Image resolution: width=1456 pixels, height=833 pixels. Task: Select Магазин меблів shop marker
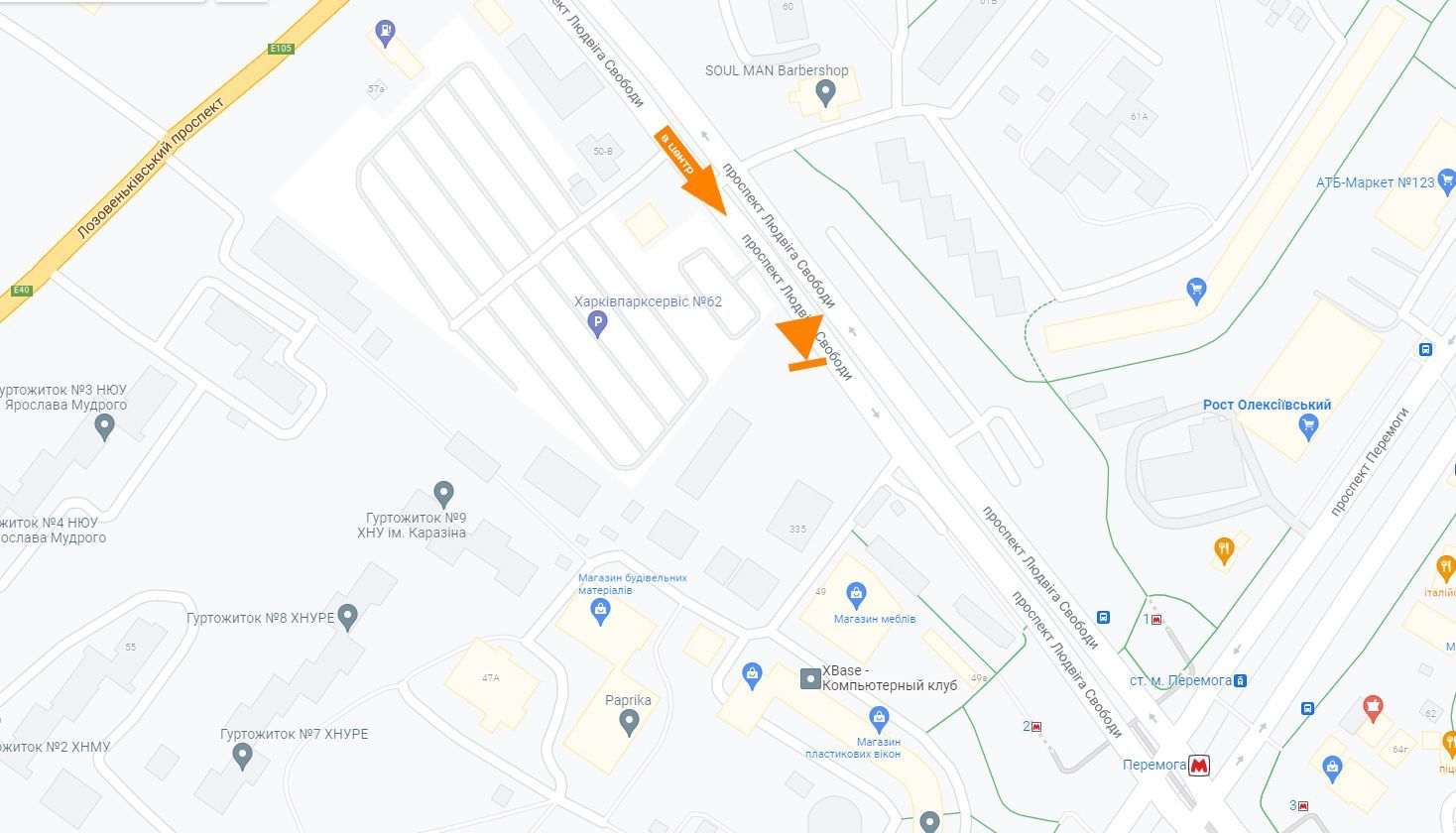coord(856,595)
